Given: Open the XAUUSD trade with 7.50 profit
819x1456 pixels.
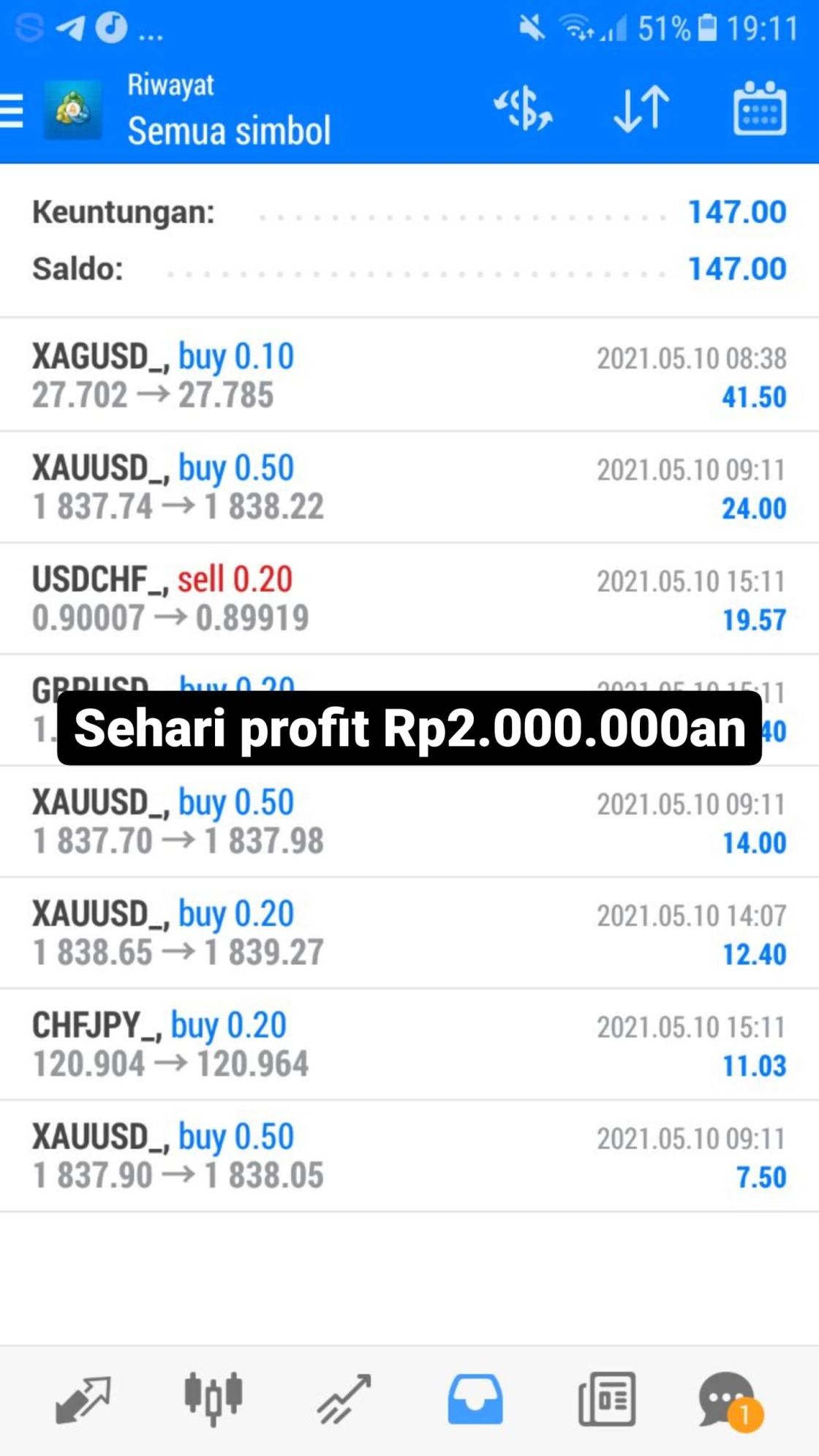Looking at the screenshot, I should [409, 1156].
